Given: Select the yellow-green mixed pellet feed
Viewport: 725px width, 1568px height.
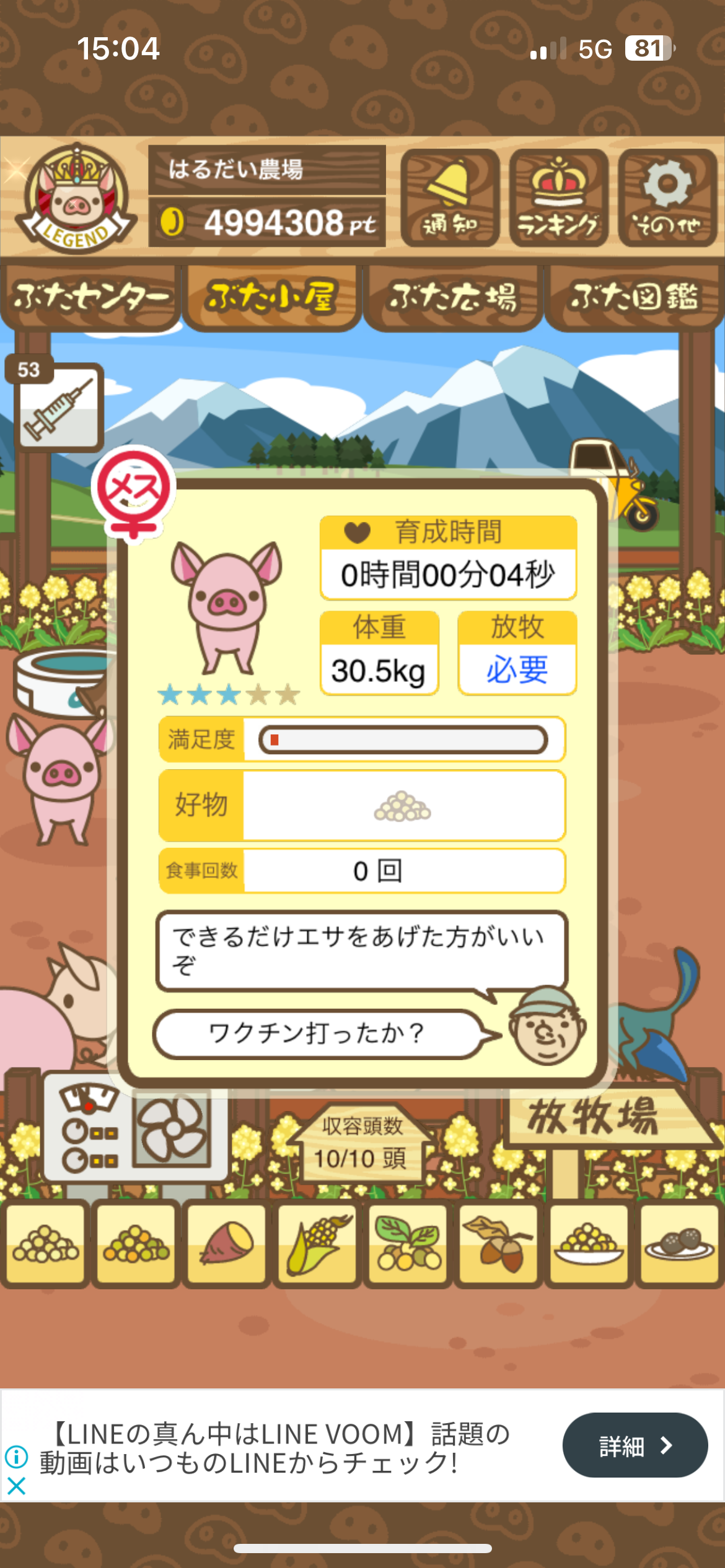Looking at the screenshot, I should pyautogui.click(x=136, y=1244).
